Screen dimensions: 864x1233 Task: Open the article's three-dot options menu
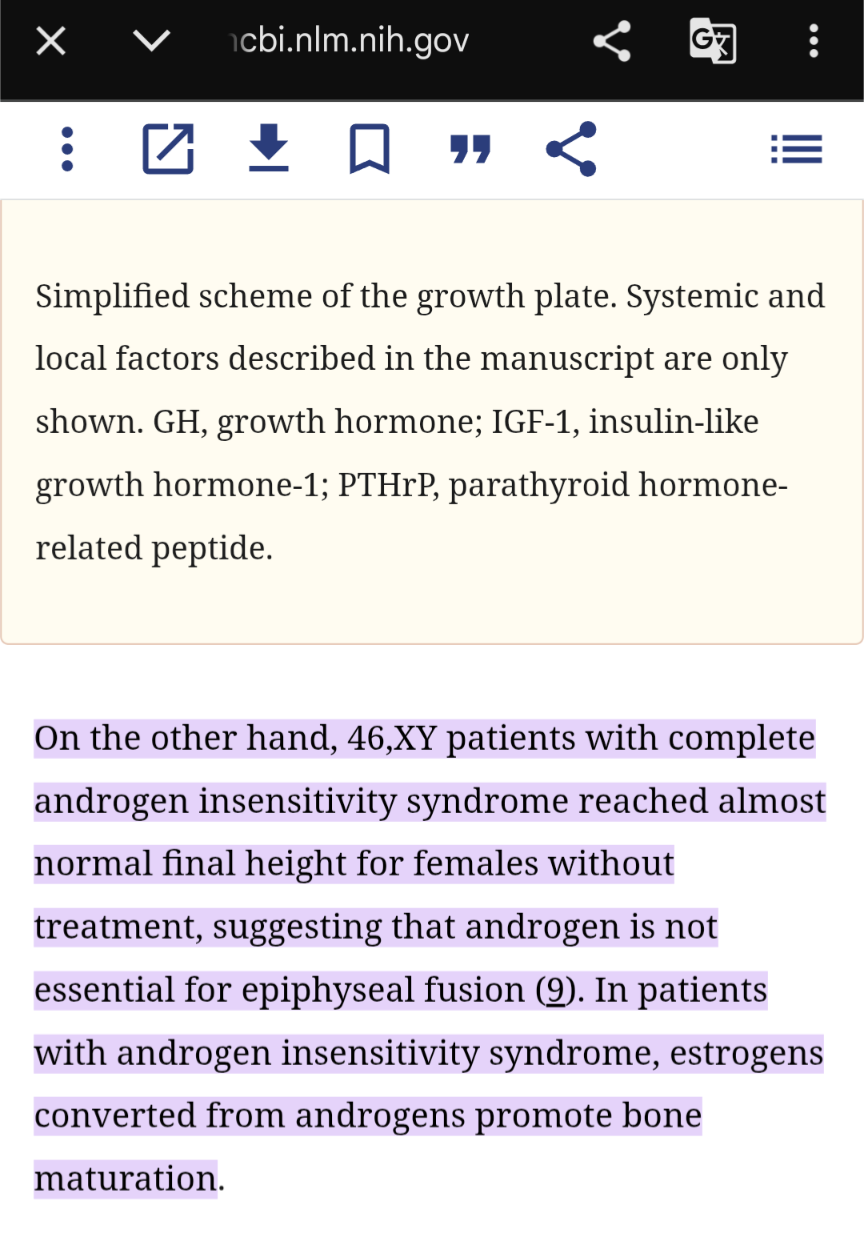pos(67,149)
